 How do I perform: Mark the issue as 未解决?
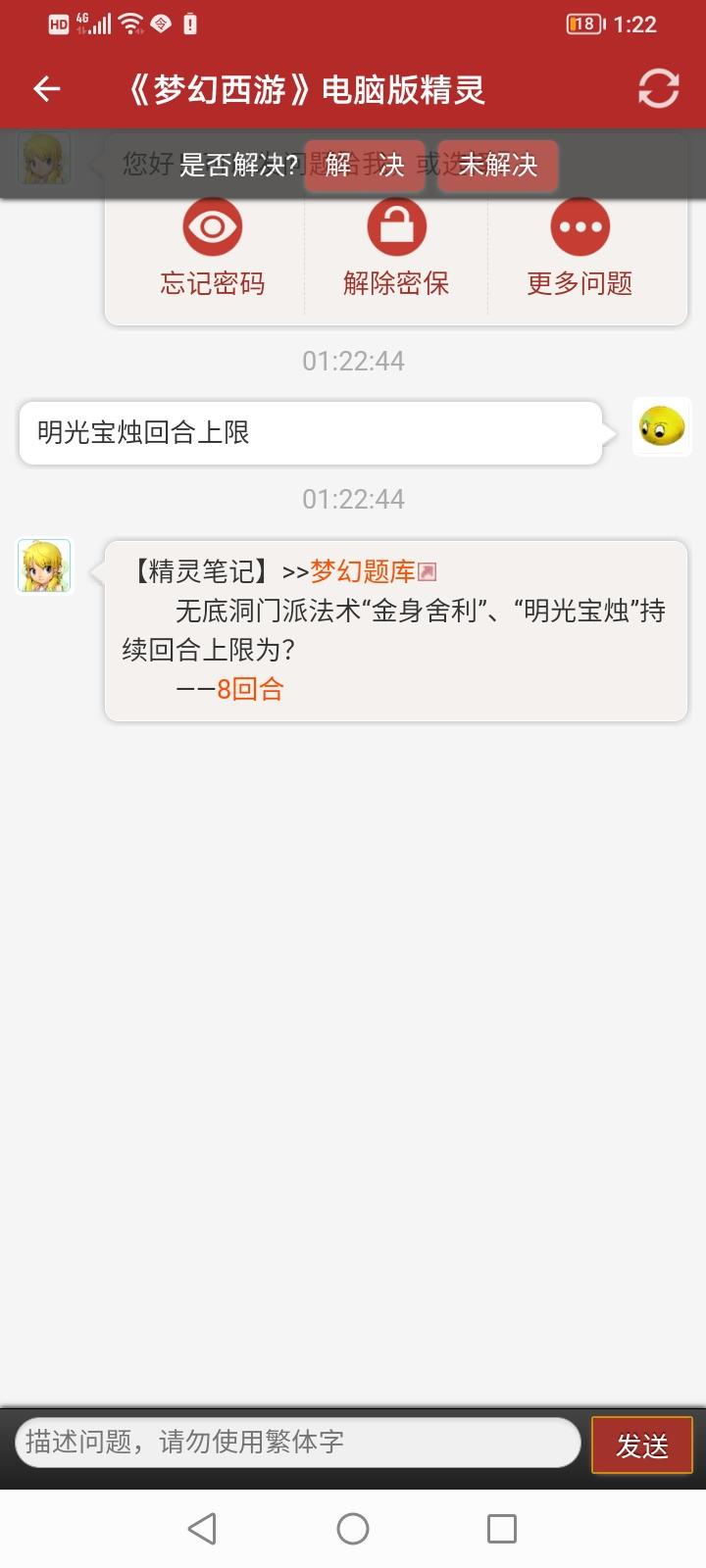pos(497,165)
